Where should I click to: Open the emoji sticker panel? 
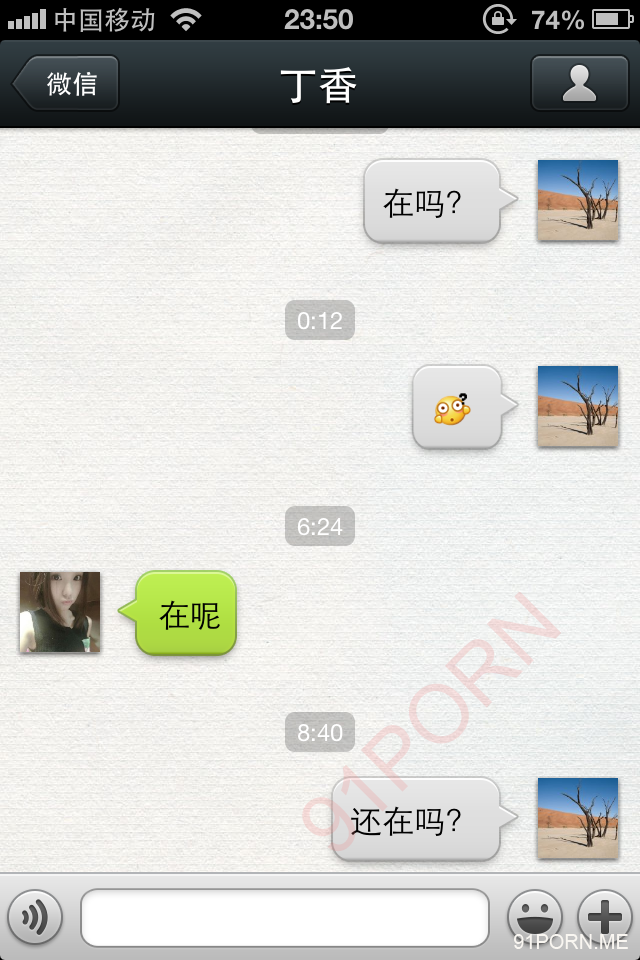tap(534, 916)
